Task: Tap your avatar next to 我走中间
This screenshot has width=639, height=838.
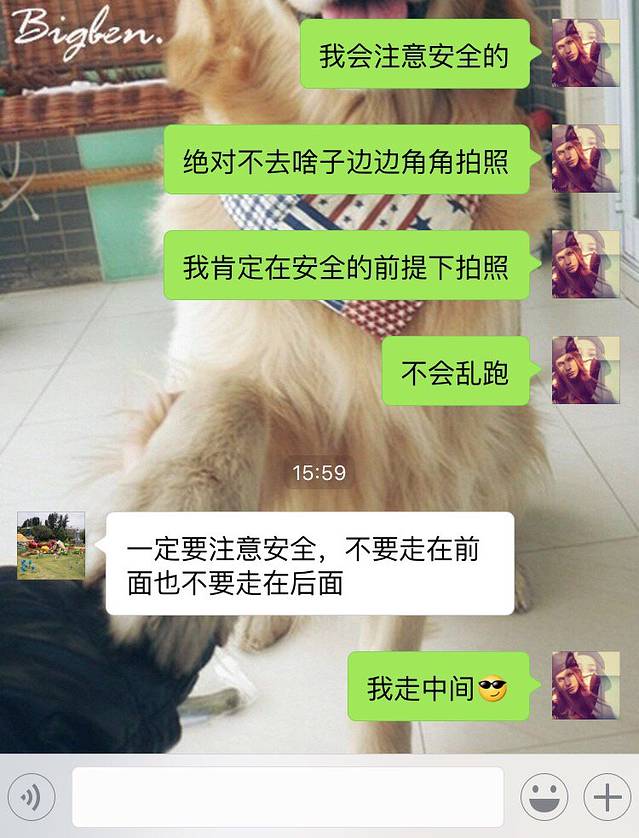Action: click(x=586, y=686)
